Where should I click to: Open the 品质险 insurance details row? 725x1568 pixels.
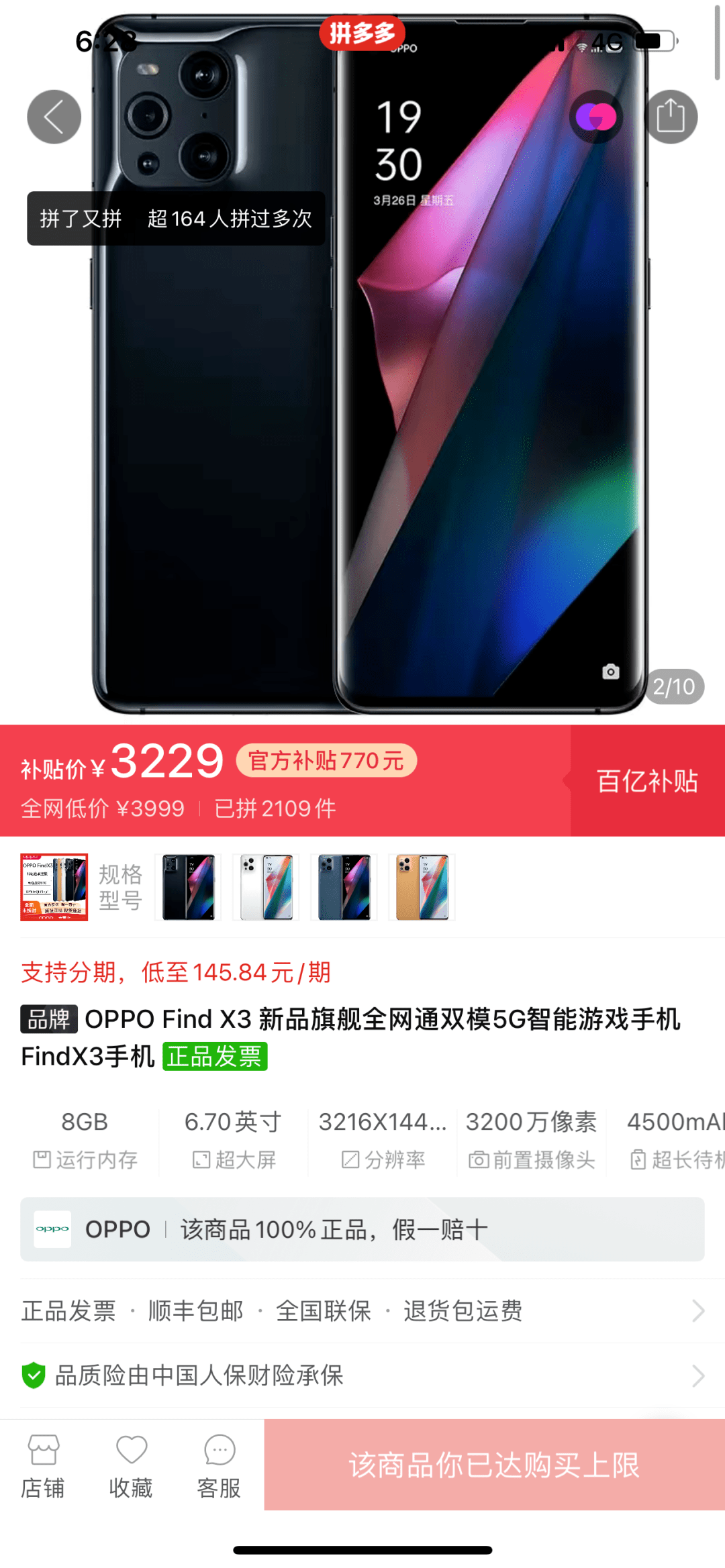pos(362,1375)
